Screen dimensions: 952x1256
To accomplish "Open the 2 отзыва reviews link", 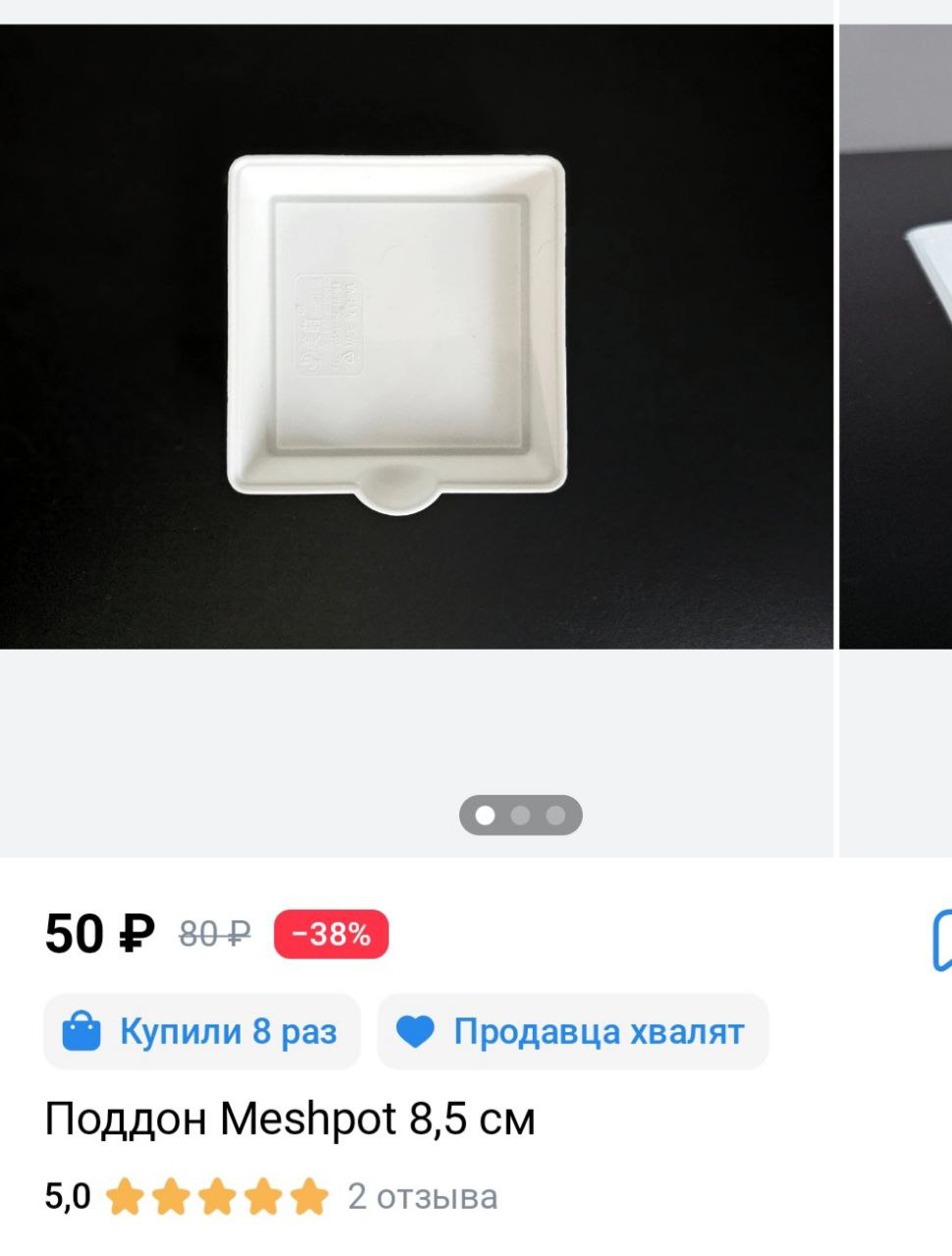I will 422,1196.
